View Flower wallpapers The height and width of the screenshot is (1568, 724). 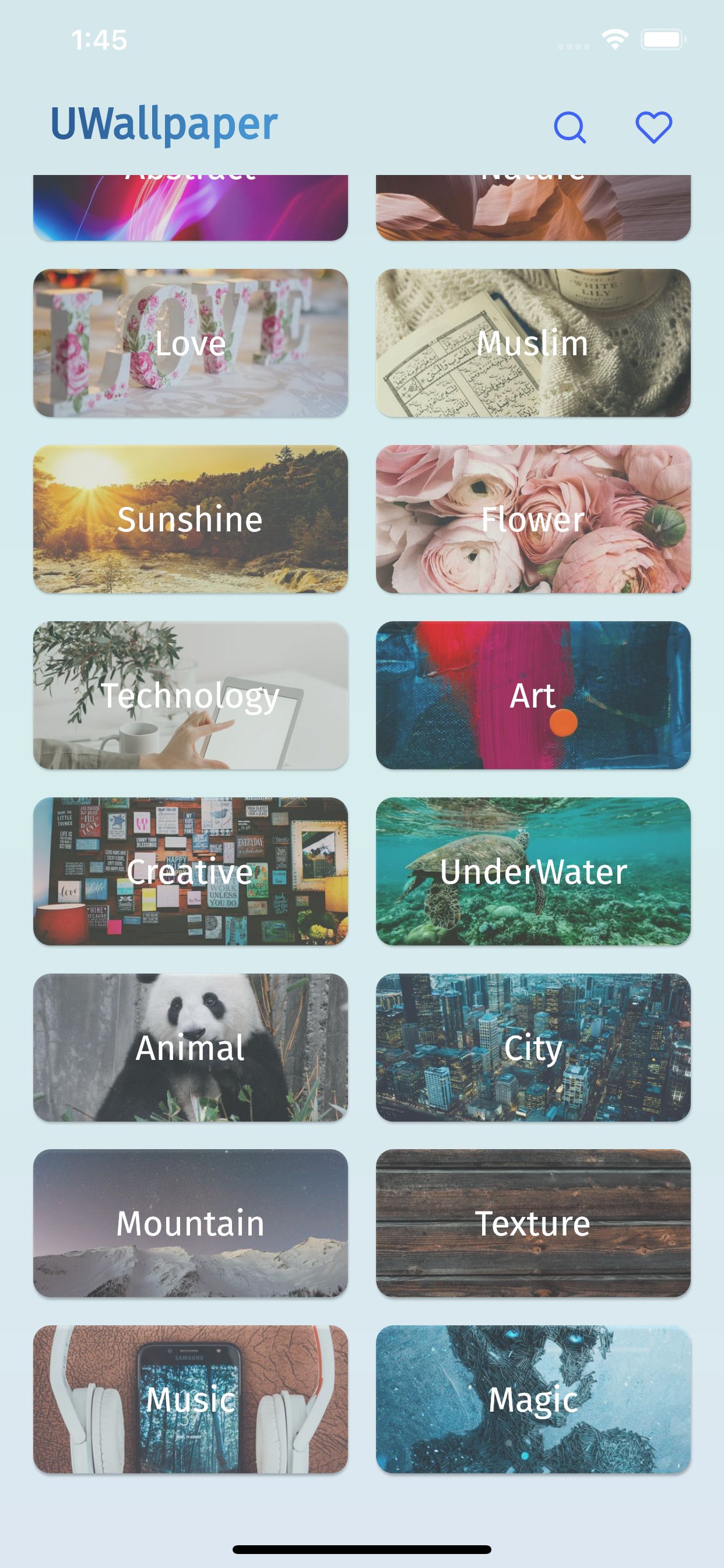coord(533,519)
